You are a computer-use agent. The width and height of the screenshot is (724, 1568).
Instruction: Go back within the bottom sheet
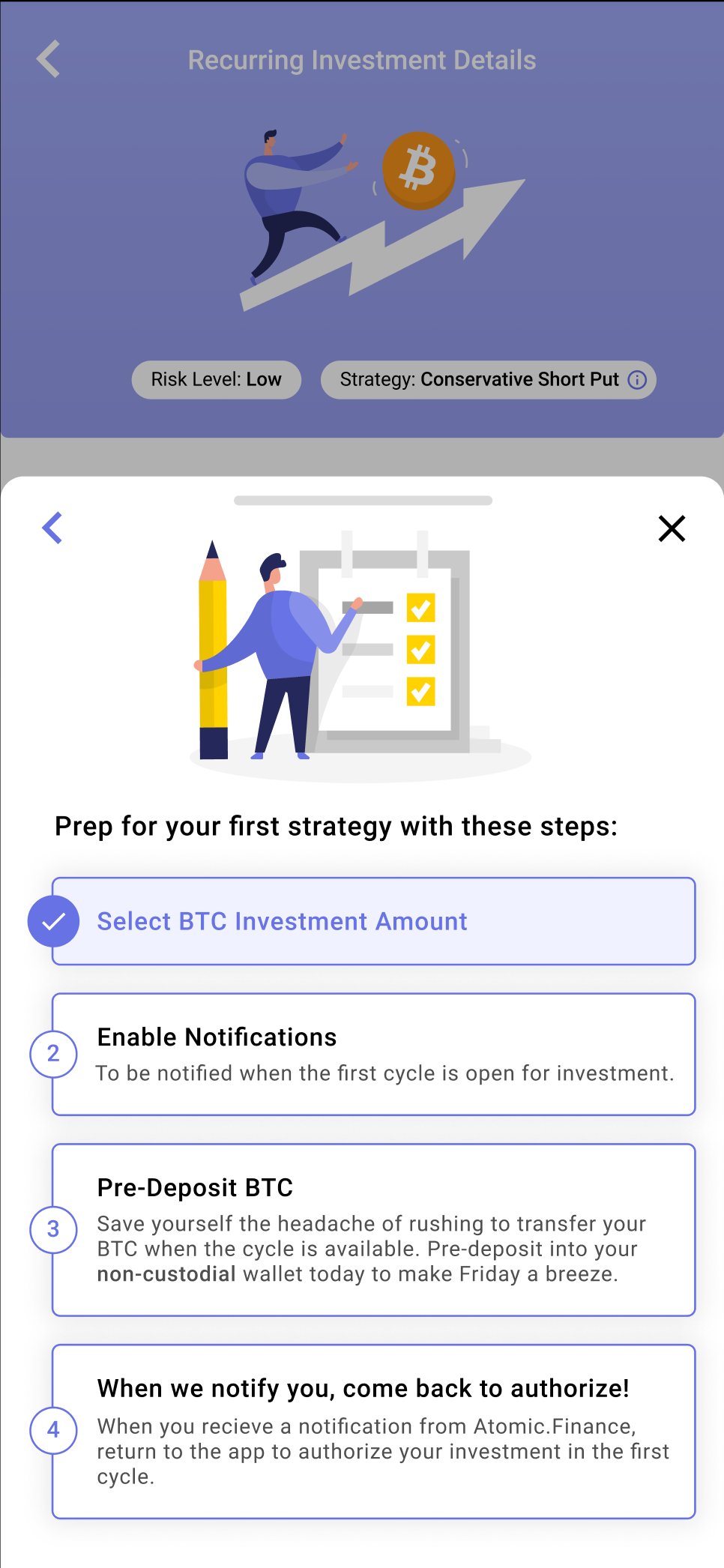52,528
